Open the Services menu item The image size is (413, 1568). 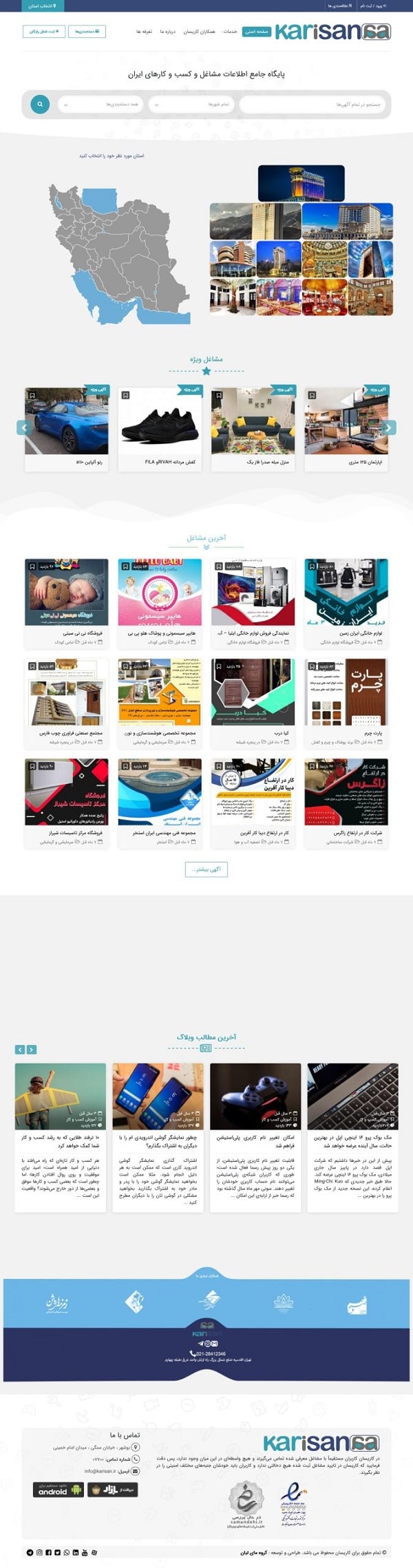click(x=230, y=32)
